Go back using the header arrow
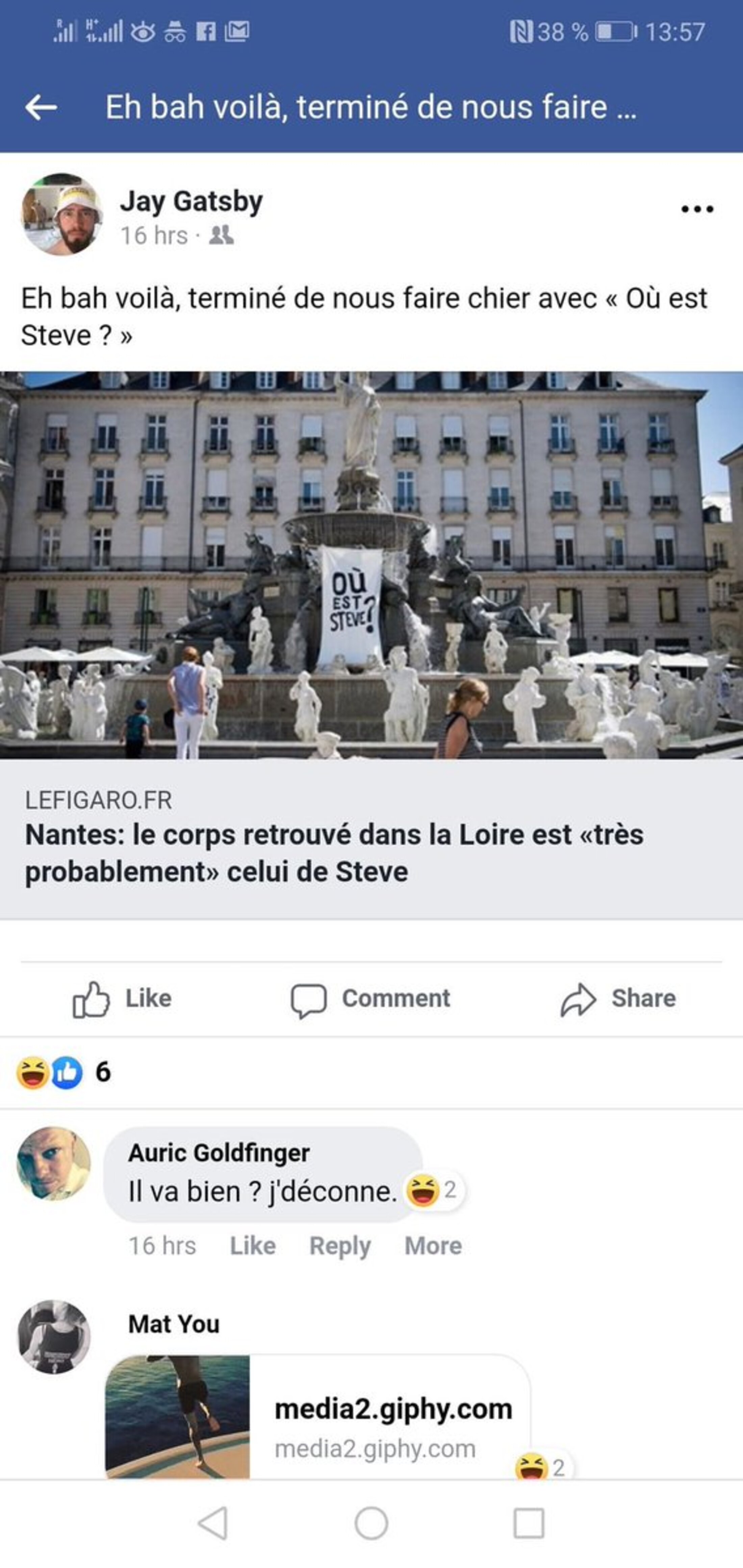Image resolution: width=743 pixels, height=1568 pixels. pos(41,108)
